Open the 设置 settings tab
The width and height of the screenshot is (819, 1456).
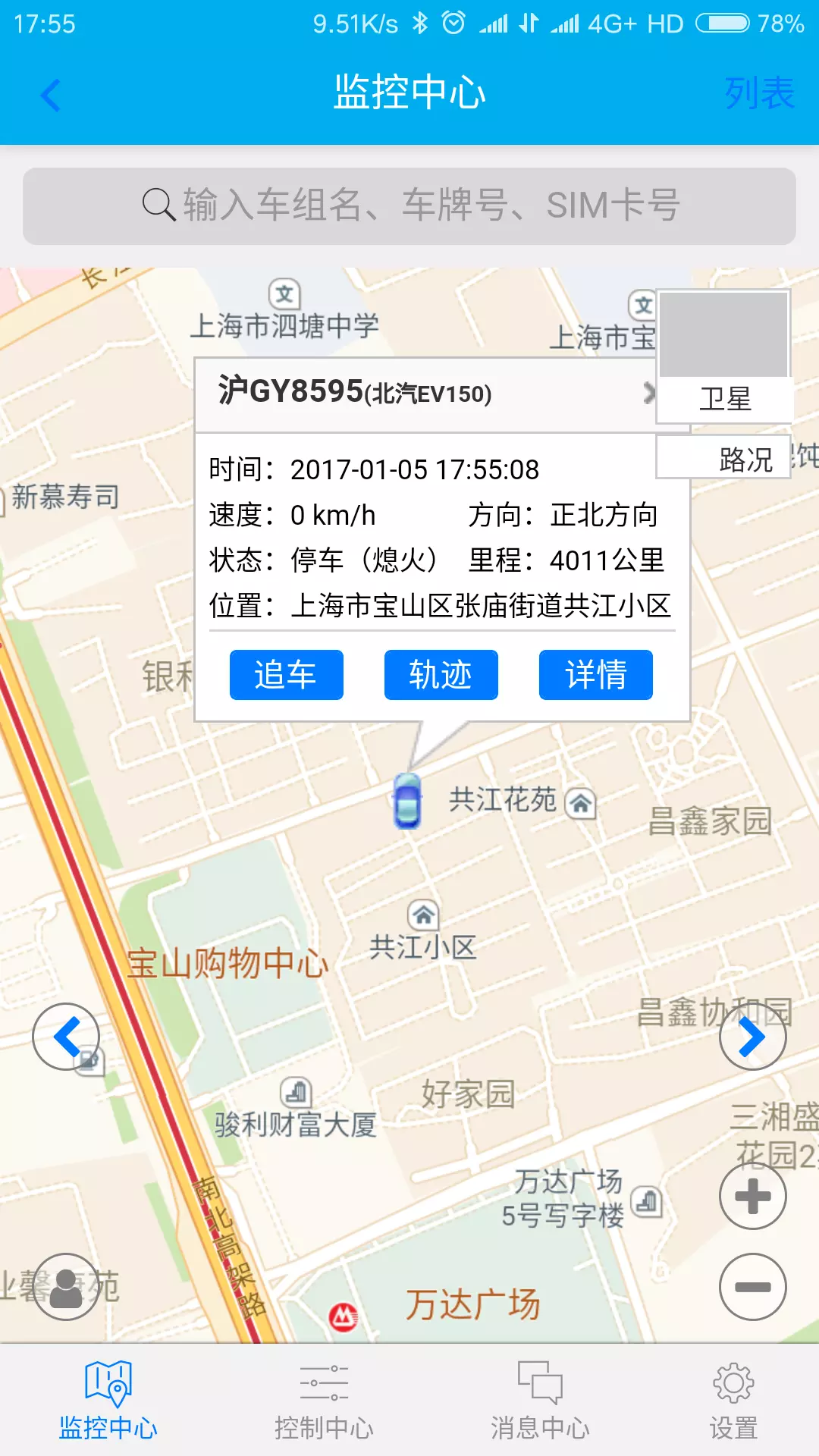point(733,1401)
